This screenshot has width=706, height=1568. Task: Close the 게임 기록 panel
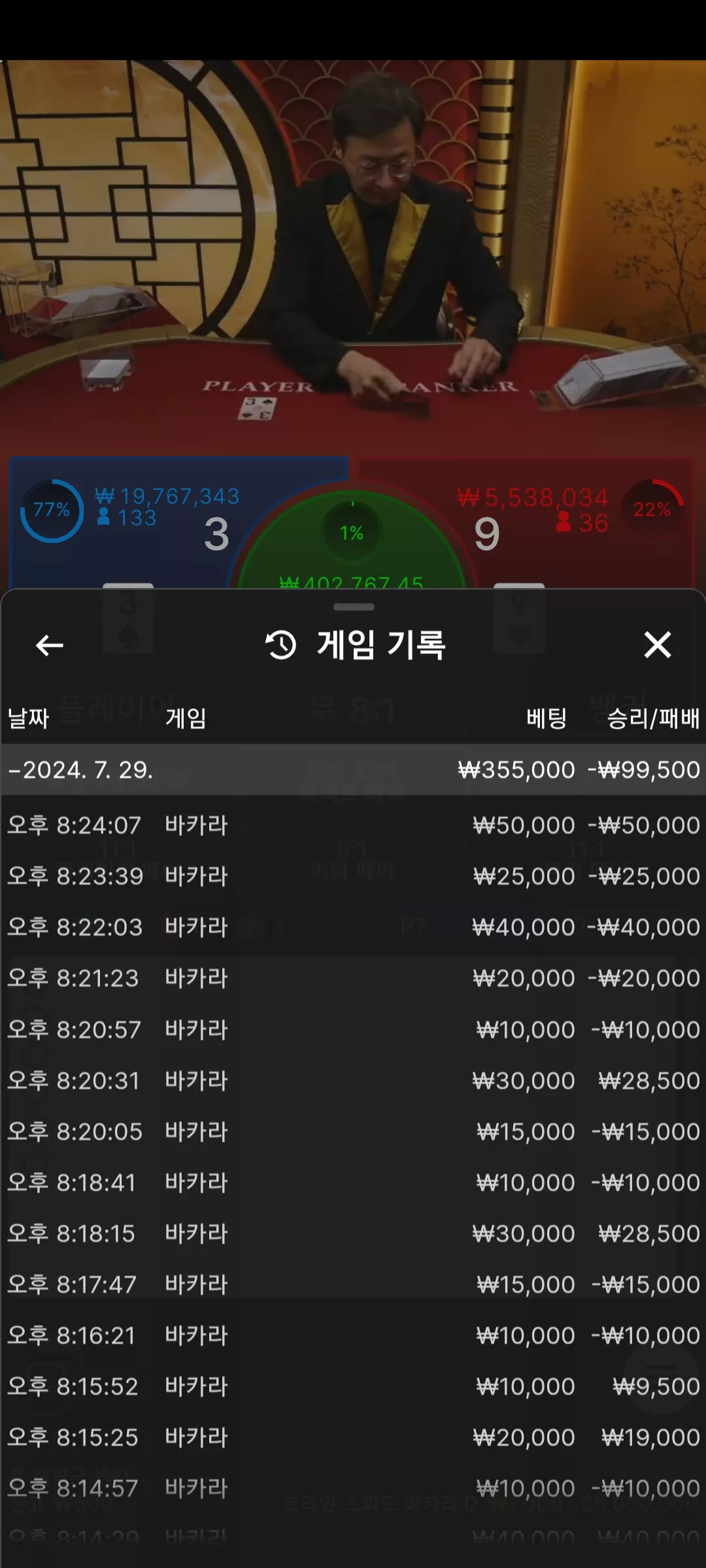click(x=657, y=645)
